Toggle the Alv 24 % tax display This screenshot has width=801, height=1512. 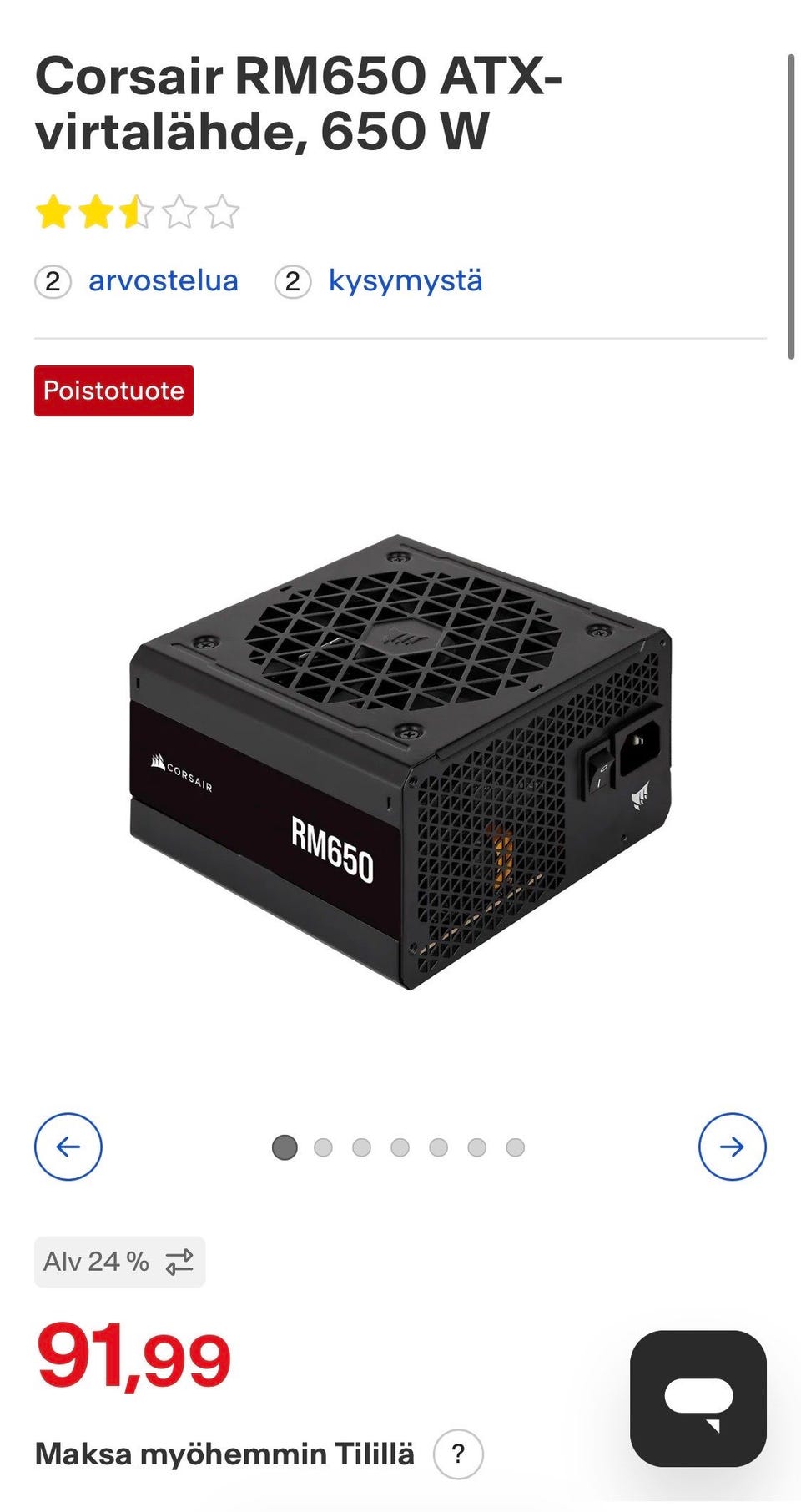tap(119, 1262)
